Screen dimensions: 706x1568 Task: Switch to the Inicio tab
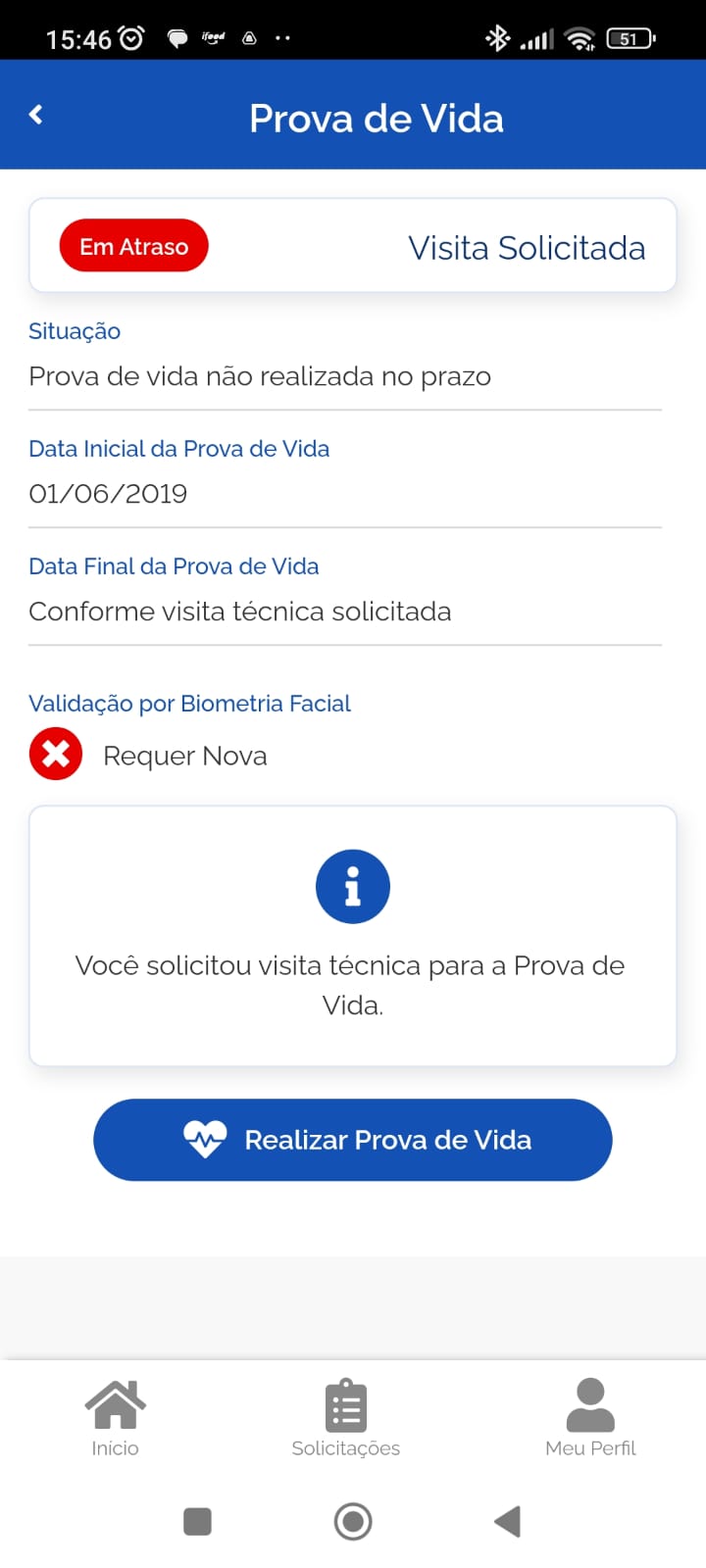[x=115, y=1417]
